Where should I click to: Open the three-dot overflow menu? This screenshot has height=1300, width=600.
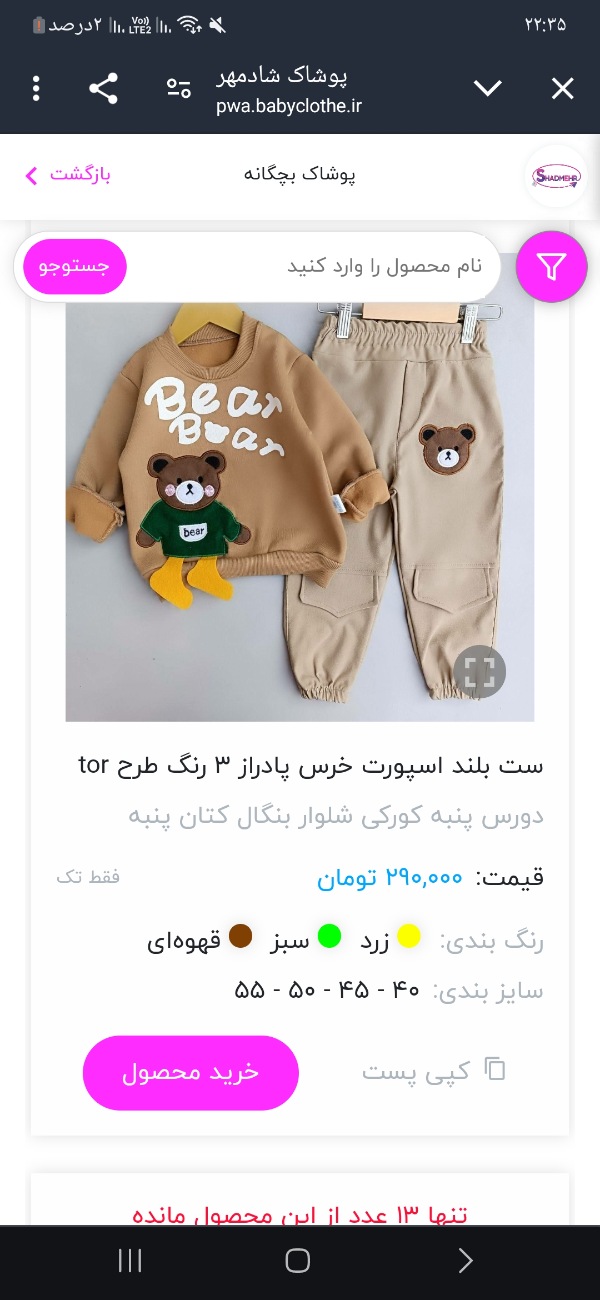click(x=36, y=89)
